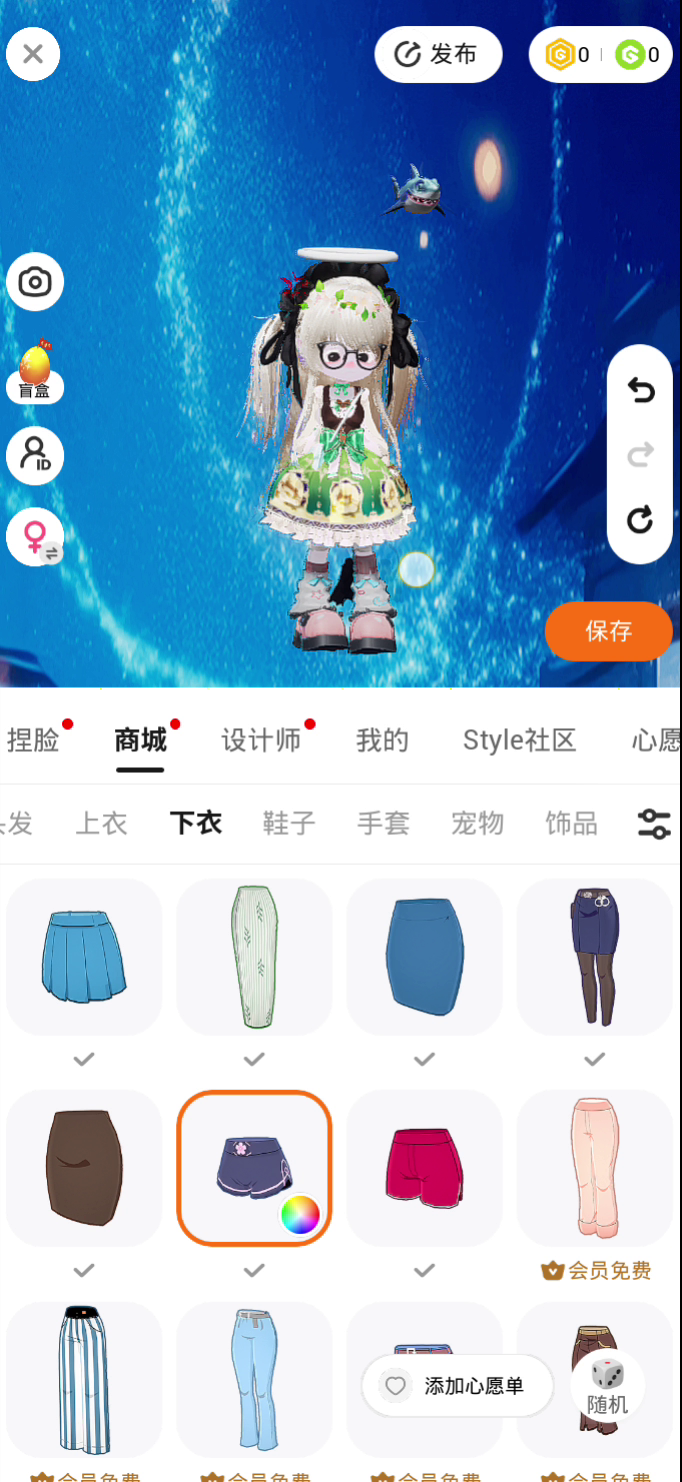Open the filter settings icon
The image size is (682, 1482).
[654, 823]
